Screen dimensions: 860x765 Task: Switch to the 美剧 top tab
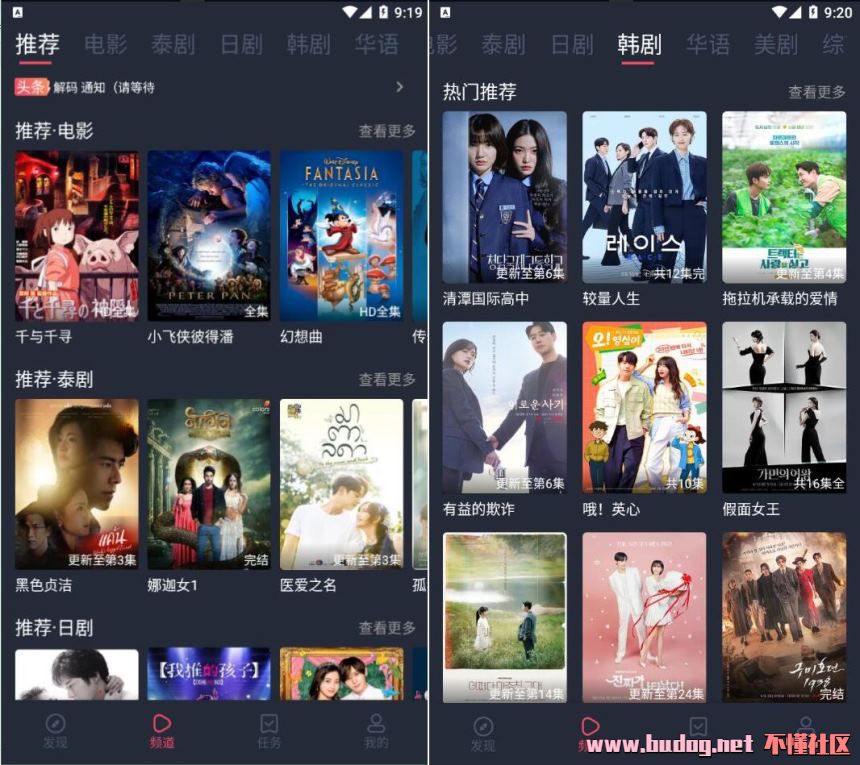point(775,45)
